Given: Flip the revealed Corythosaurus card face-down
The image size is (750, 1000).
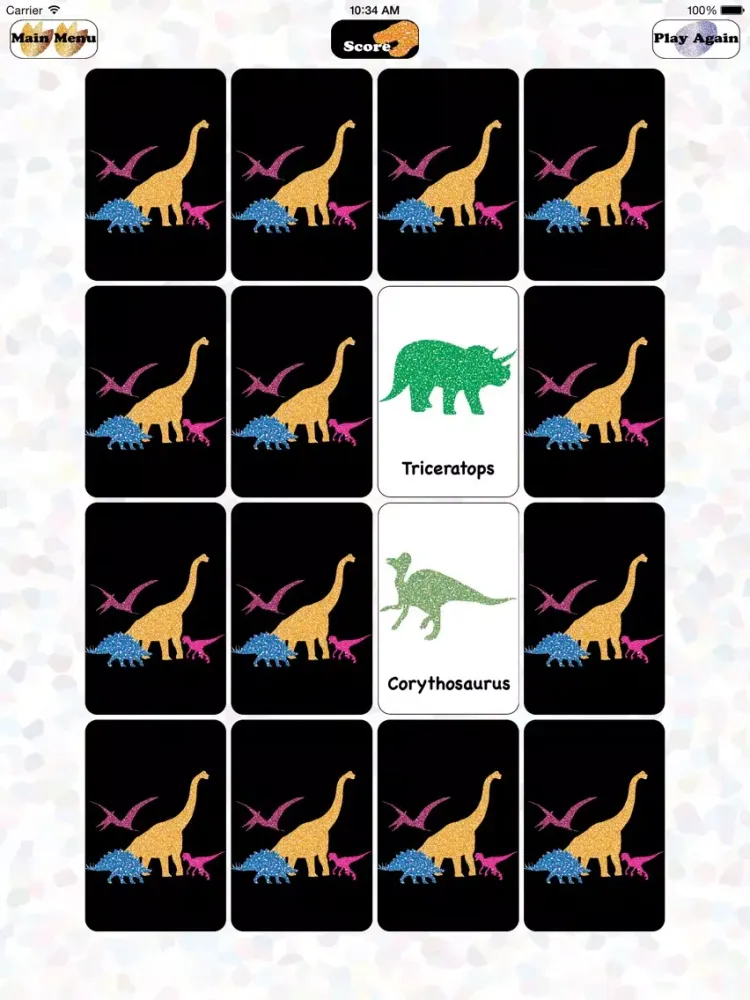Looking at the screenshot, I should pyautogui.click(x=447, y=610).
